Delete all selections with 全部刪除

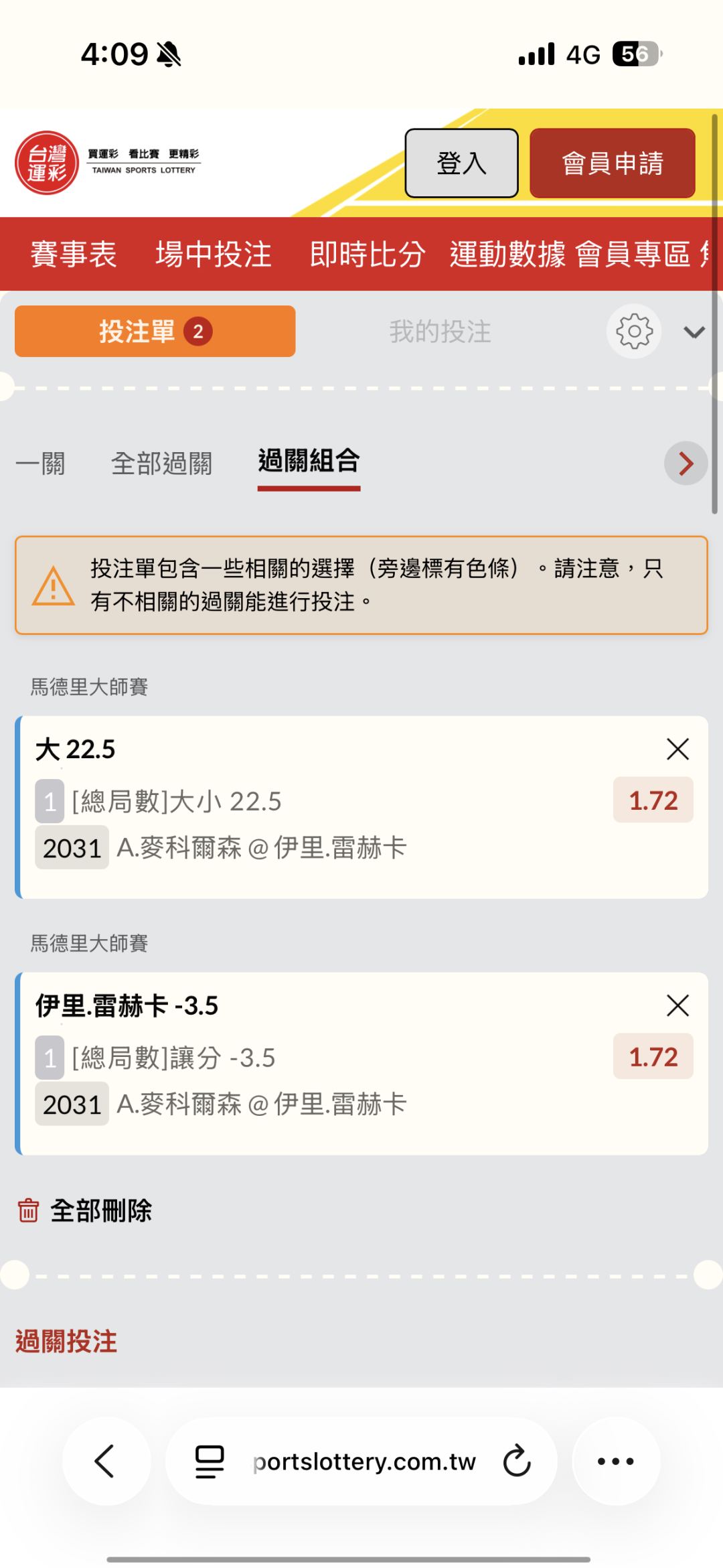pyautogui.click(x=85, y=1210)
